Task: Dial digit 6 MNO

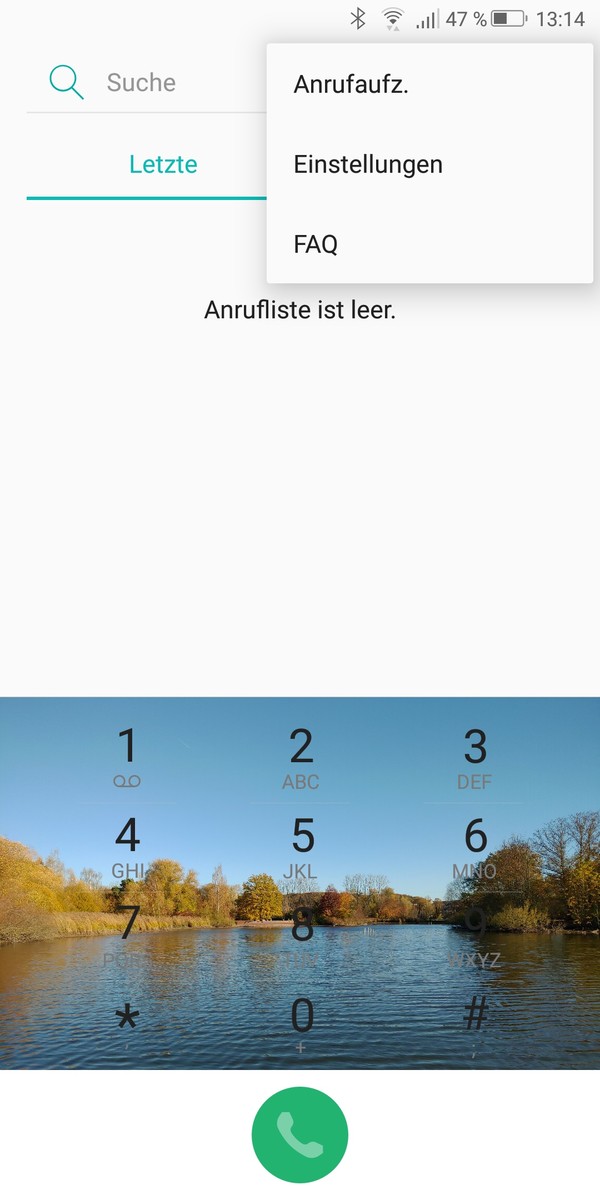Action: click(475, 846)
